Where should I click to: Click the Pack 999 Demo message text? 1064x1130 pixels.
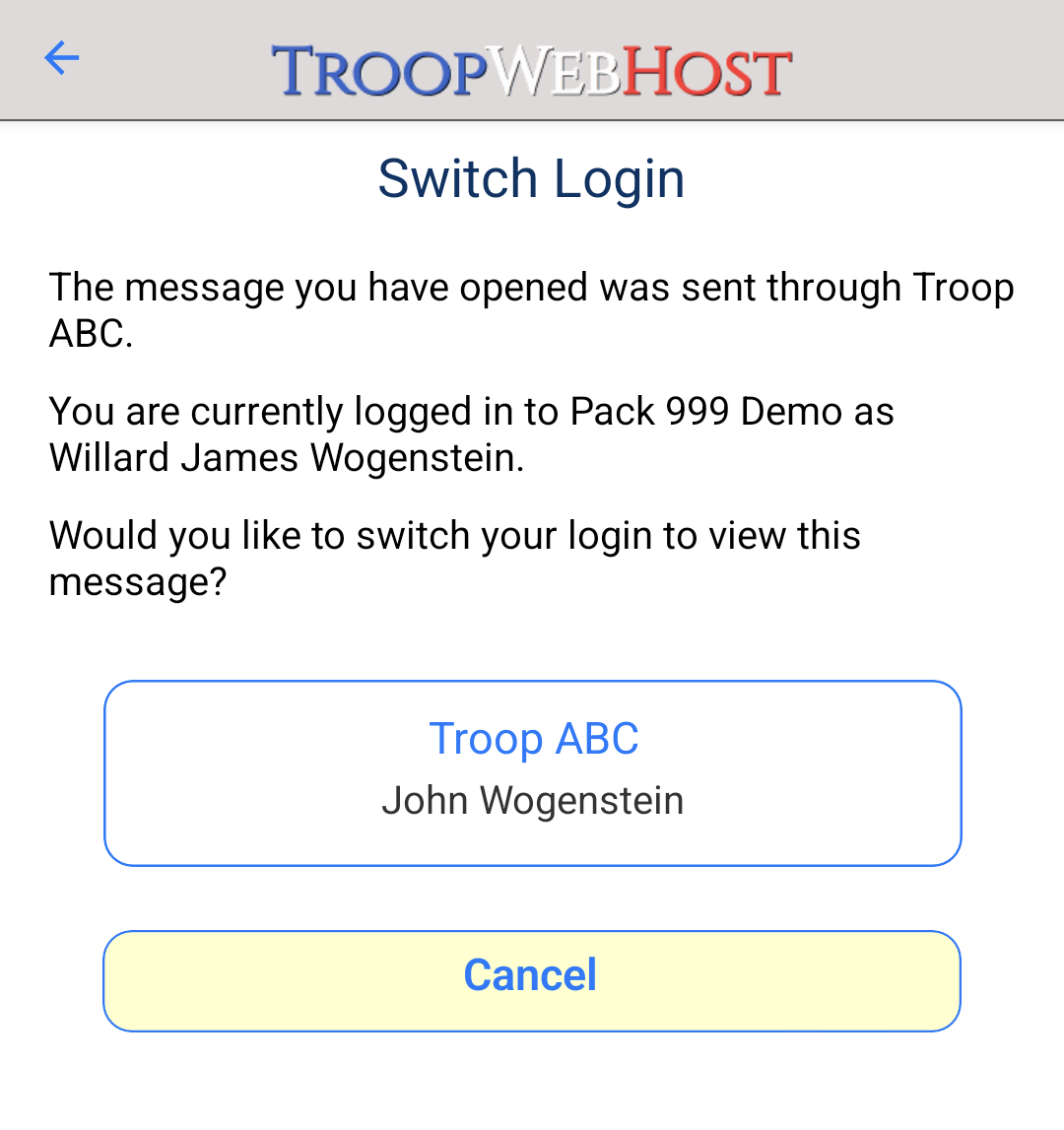tap(473, 411)
